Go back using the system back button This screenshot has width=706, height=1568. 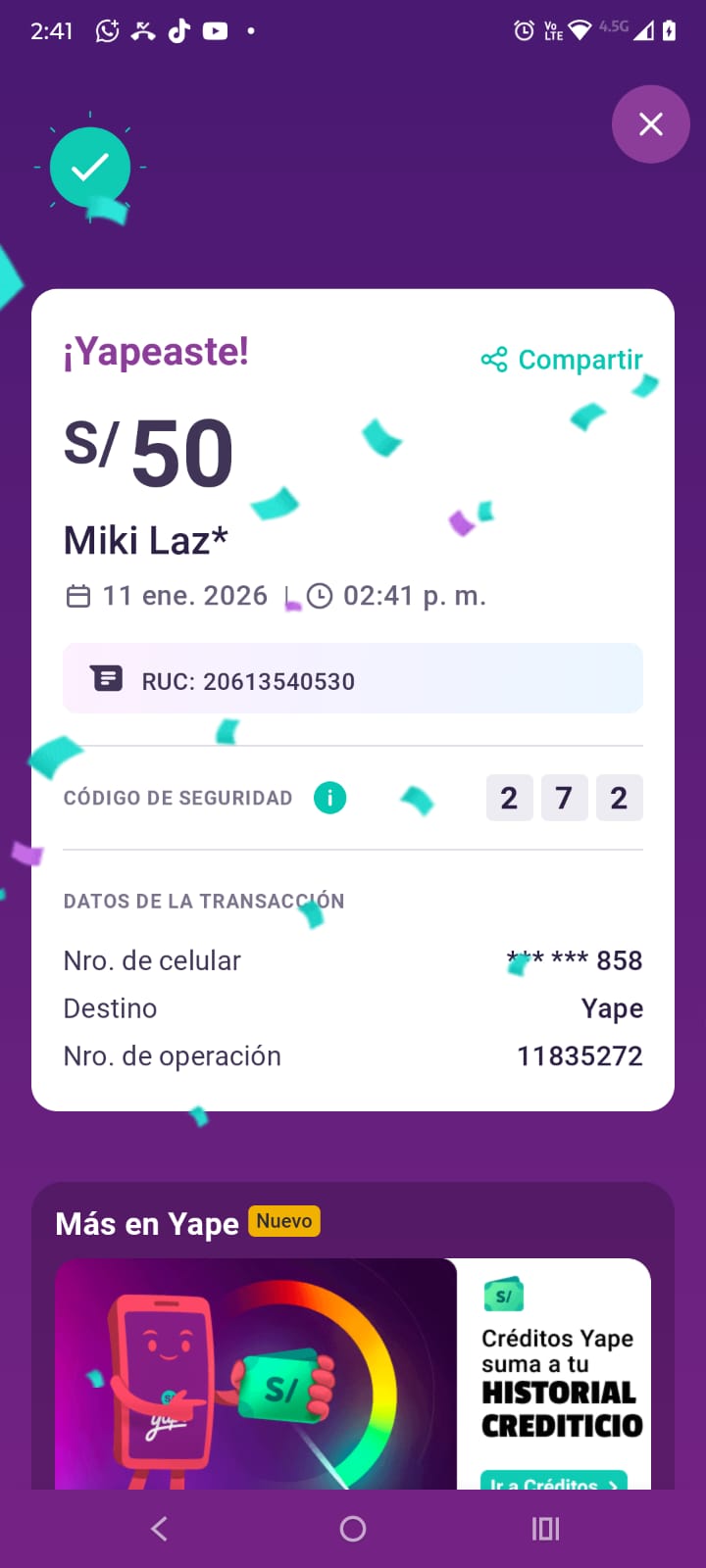click(160, 1528)
